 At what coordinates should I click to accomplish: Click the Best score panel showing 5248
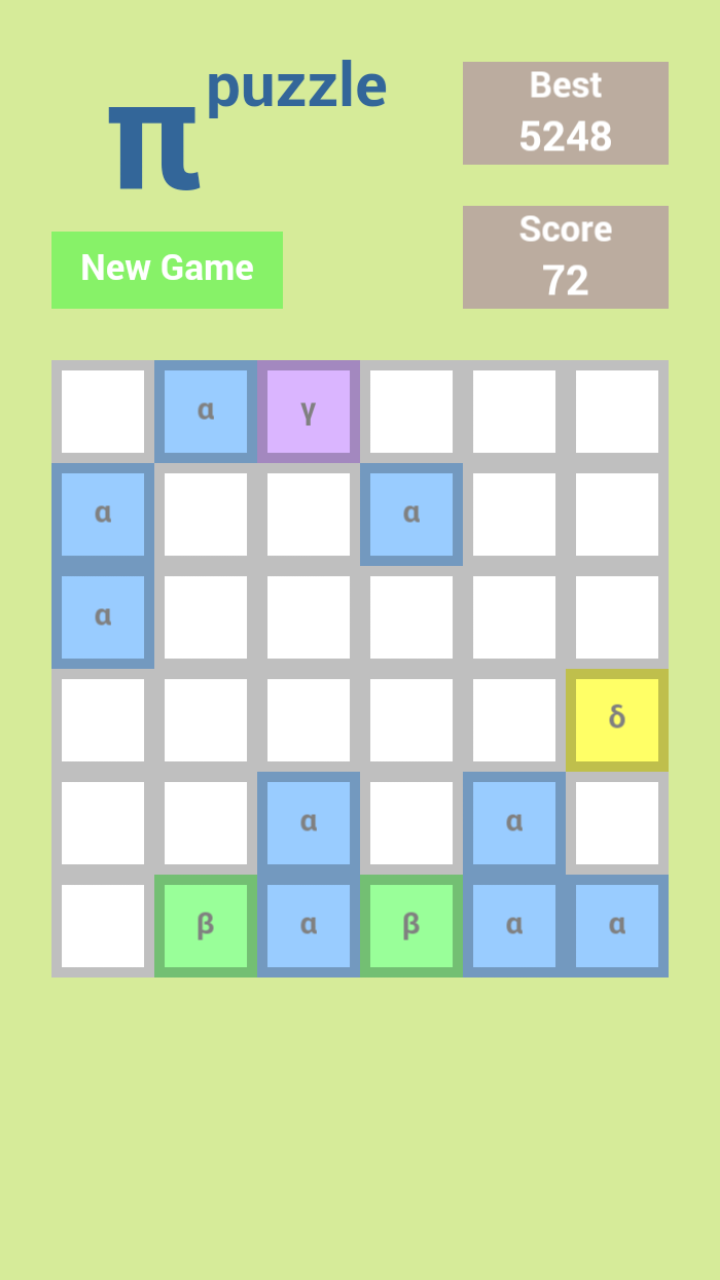coord(564,112)
